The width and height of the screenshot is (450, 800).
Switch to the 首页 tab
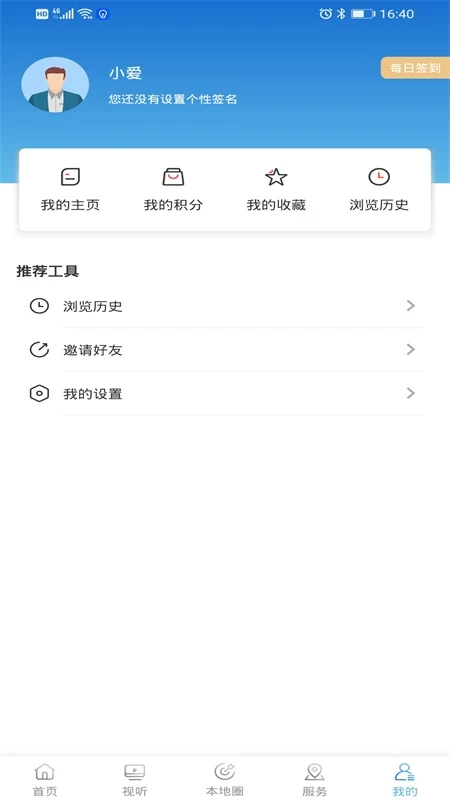45,779
